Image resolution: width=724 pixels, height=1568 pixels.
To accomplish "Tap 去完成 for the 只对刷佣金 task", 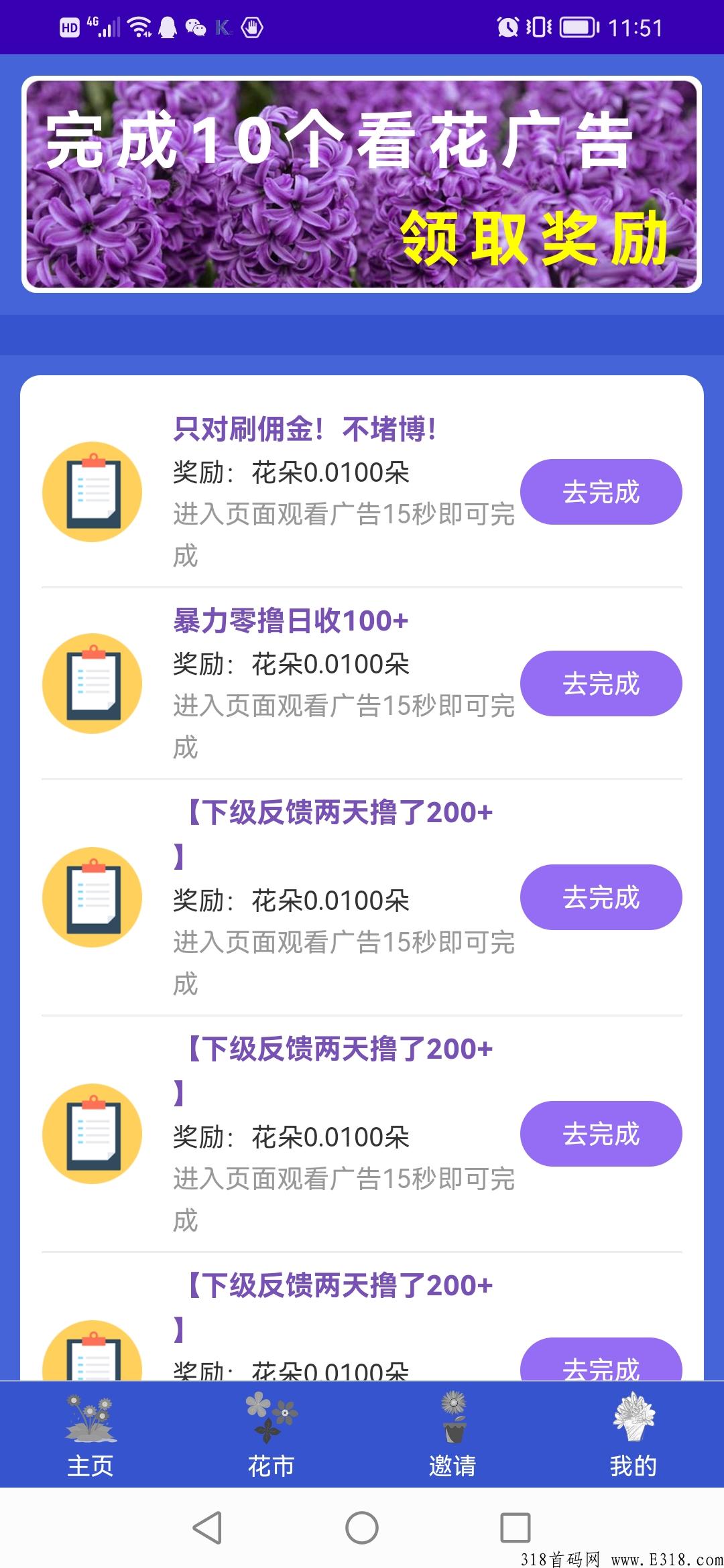I will (x=601, y=491).
